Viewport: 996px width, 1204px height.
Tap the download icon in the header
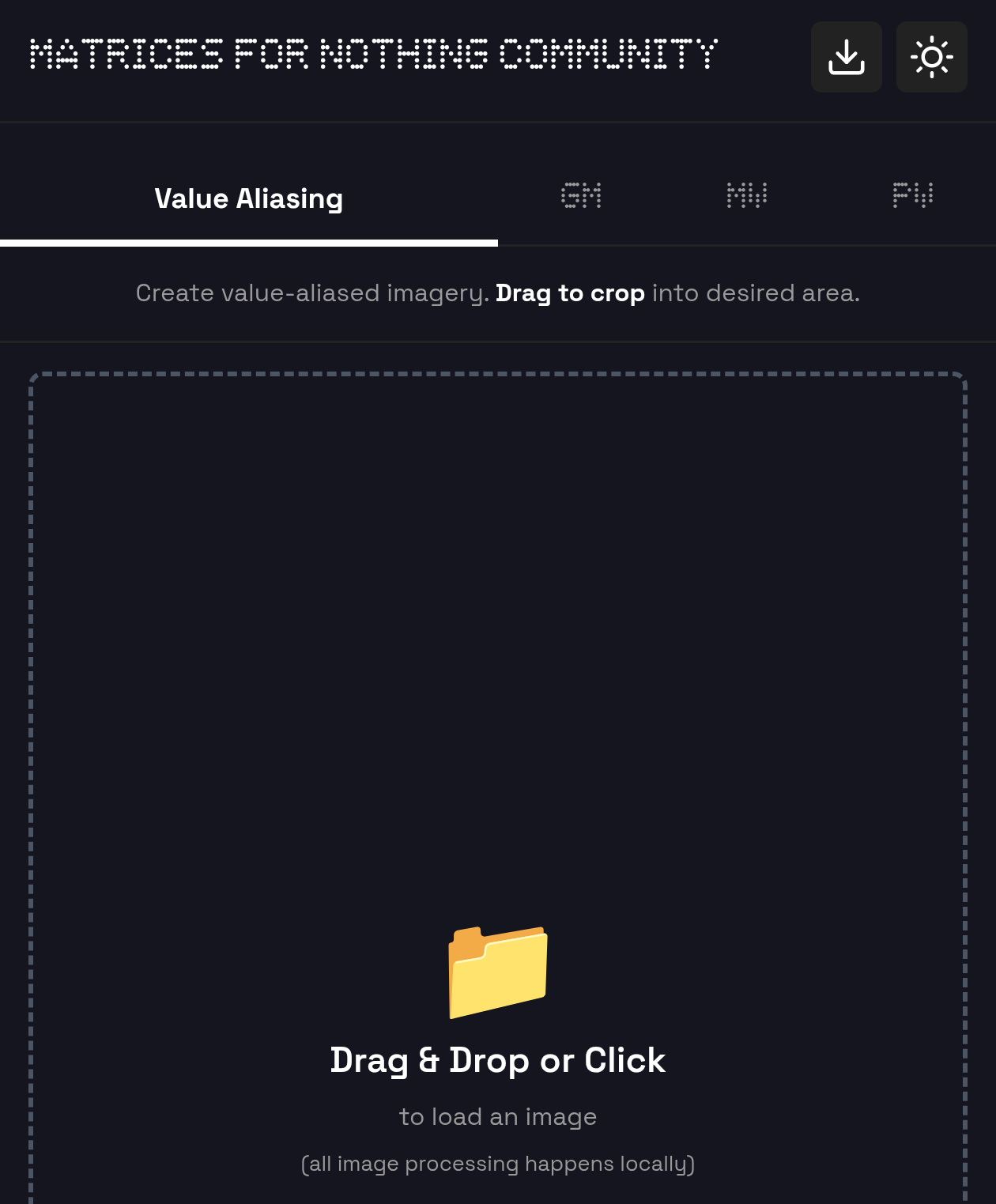[846, 57]
